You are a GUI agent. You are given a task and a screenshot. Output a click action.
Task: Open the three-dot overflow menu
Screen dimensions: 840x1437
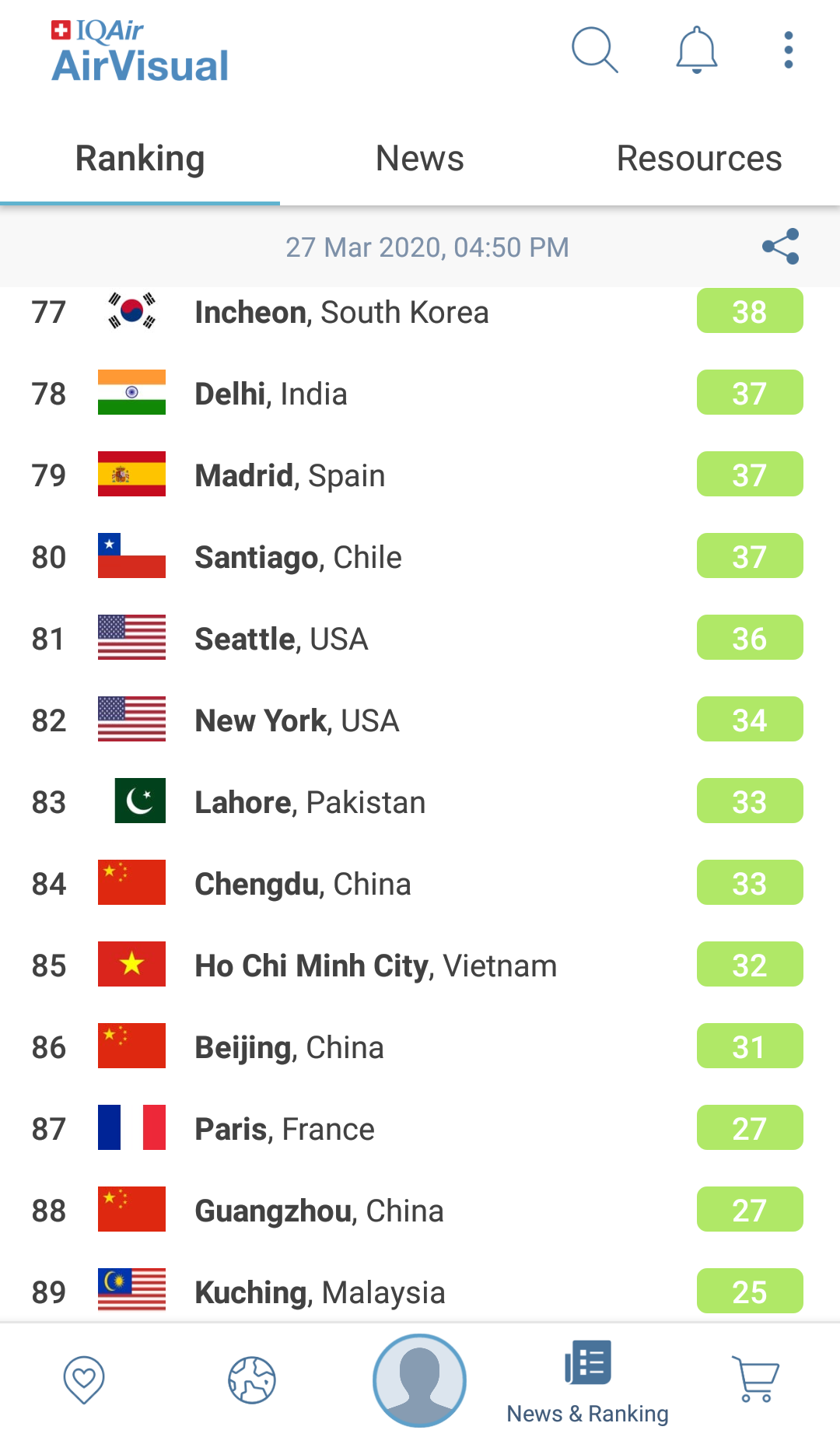tap(789, 50)
